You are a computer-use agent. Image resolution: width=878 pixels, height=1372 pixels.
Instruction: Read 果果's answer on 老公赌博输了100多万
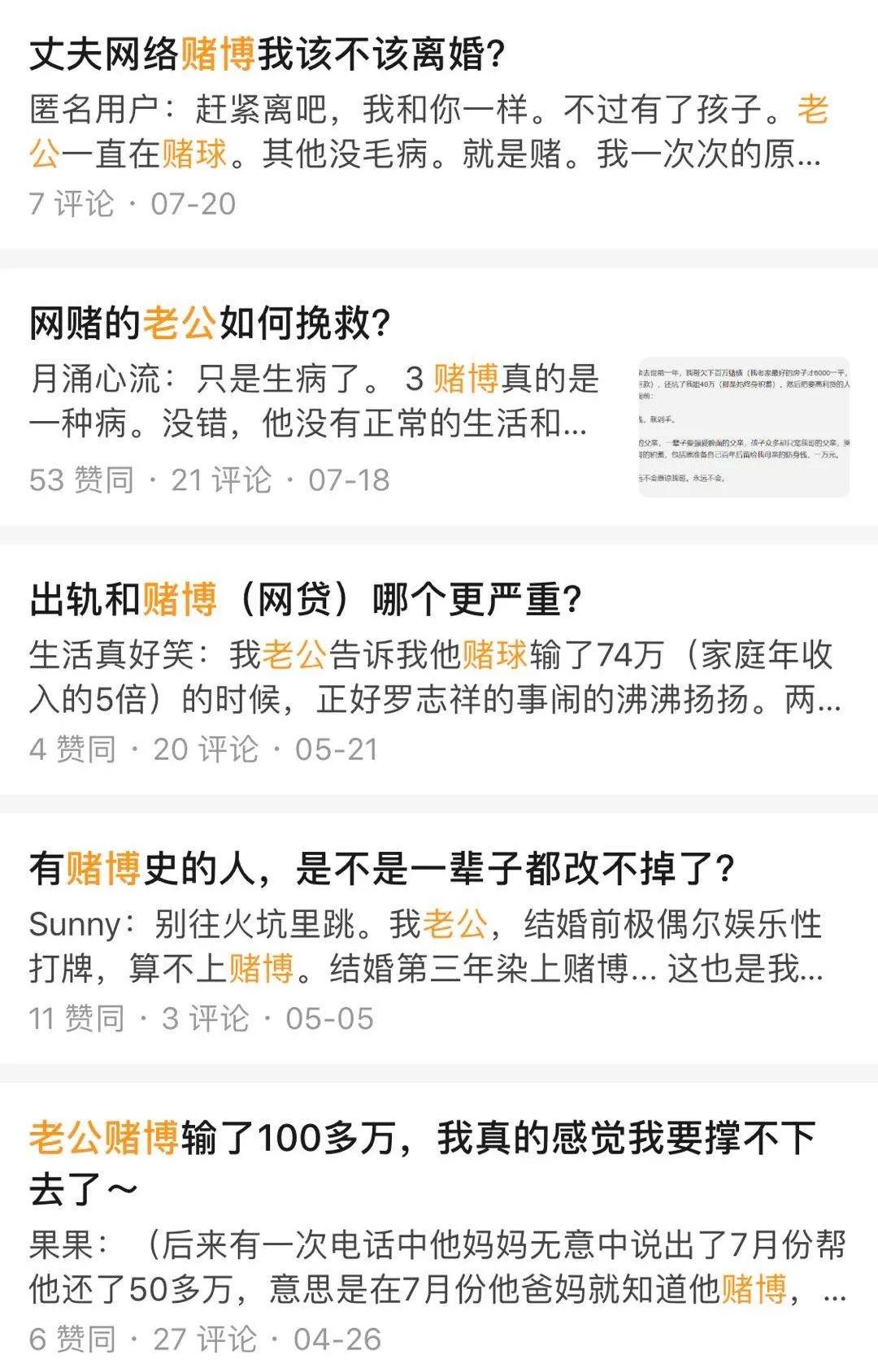(x=437, y=1267)
